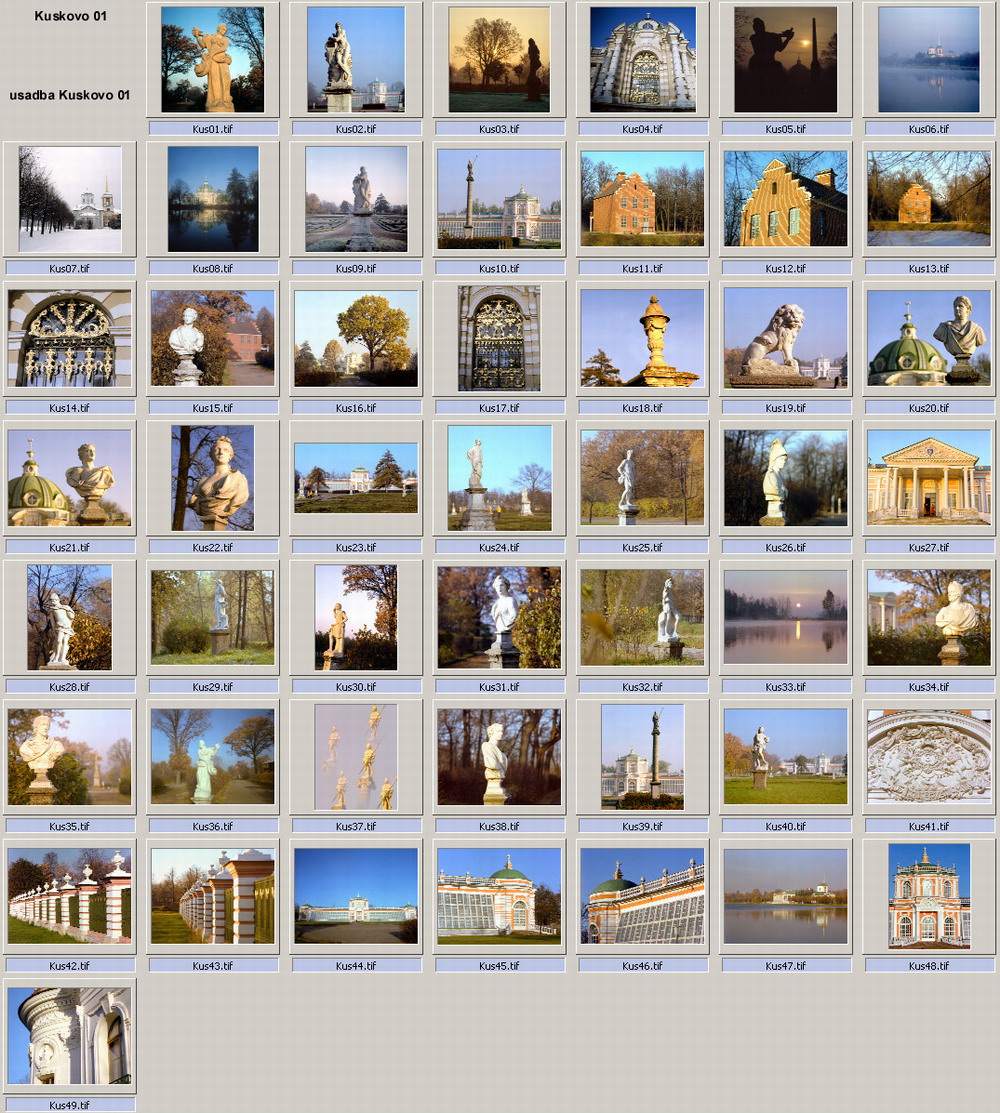The image size is (1000, 1113).
Task: Open the Kus12.tif Dutch house thumbnail
Action: tap(785, 199)
